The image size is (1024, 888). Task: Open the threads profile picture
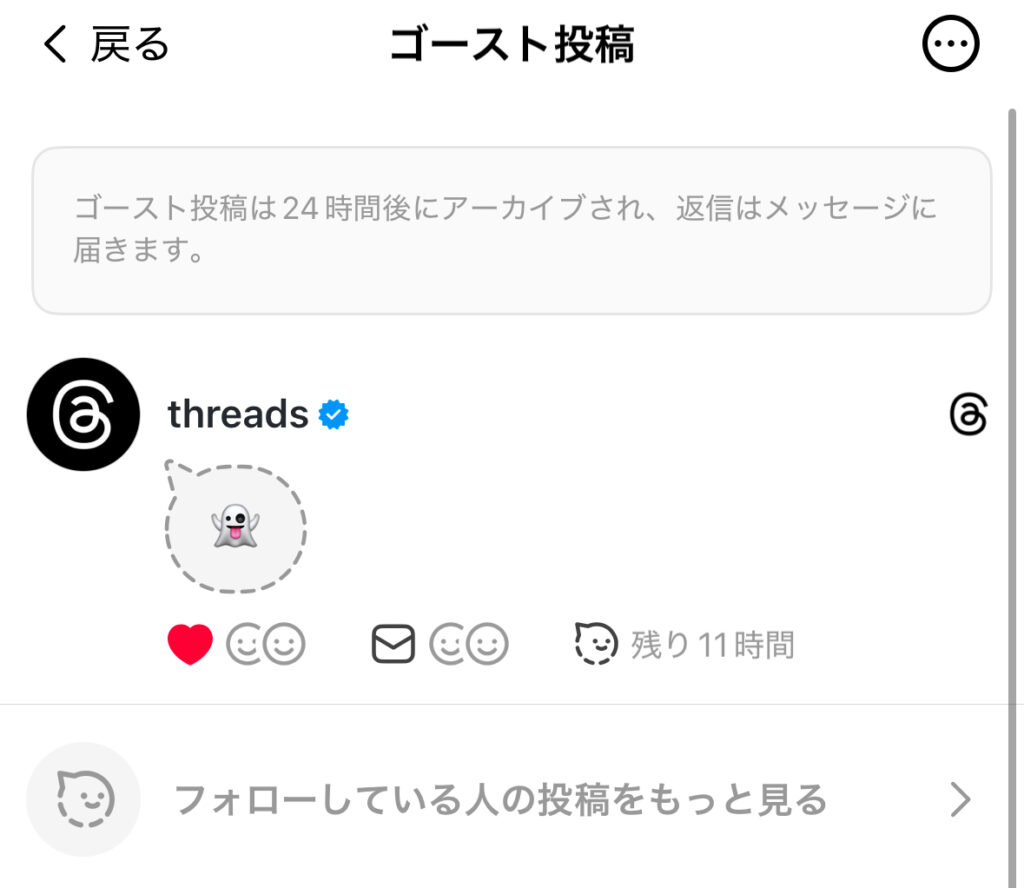click(x=83, y=414)
